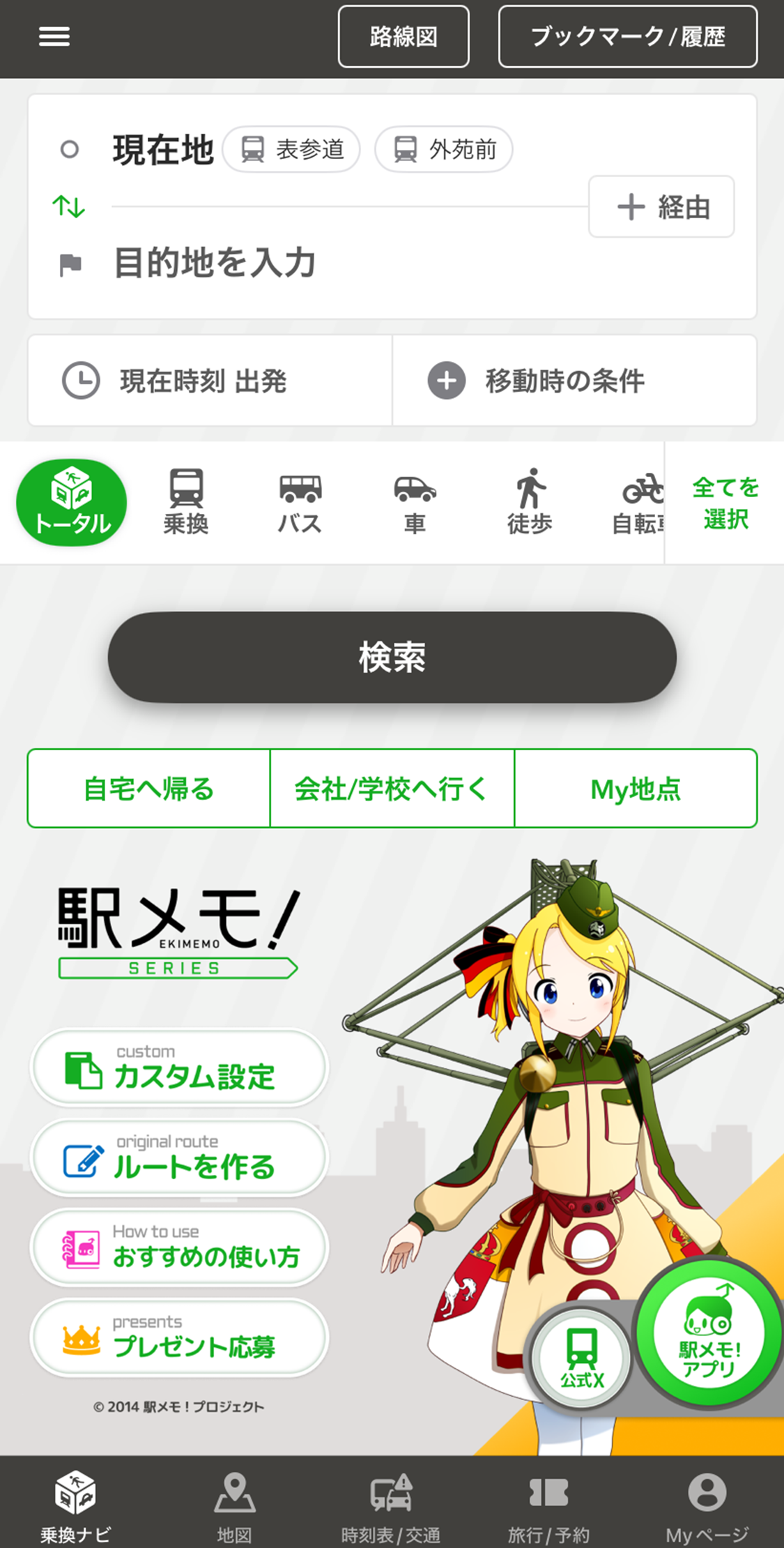The width and height of the screenshot is (784, 1548).
Task: Select 表参道 station chip as origin
Action: pyautogui.click(x=291, y=149)
